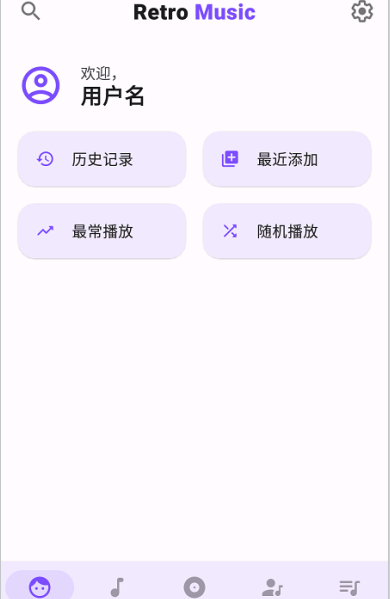Switch to the artists tab

272,587
